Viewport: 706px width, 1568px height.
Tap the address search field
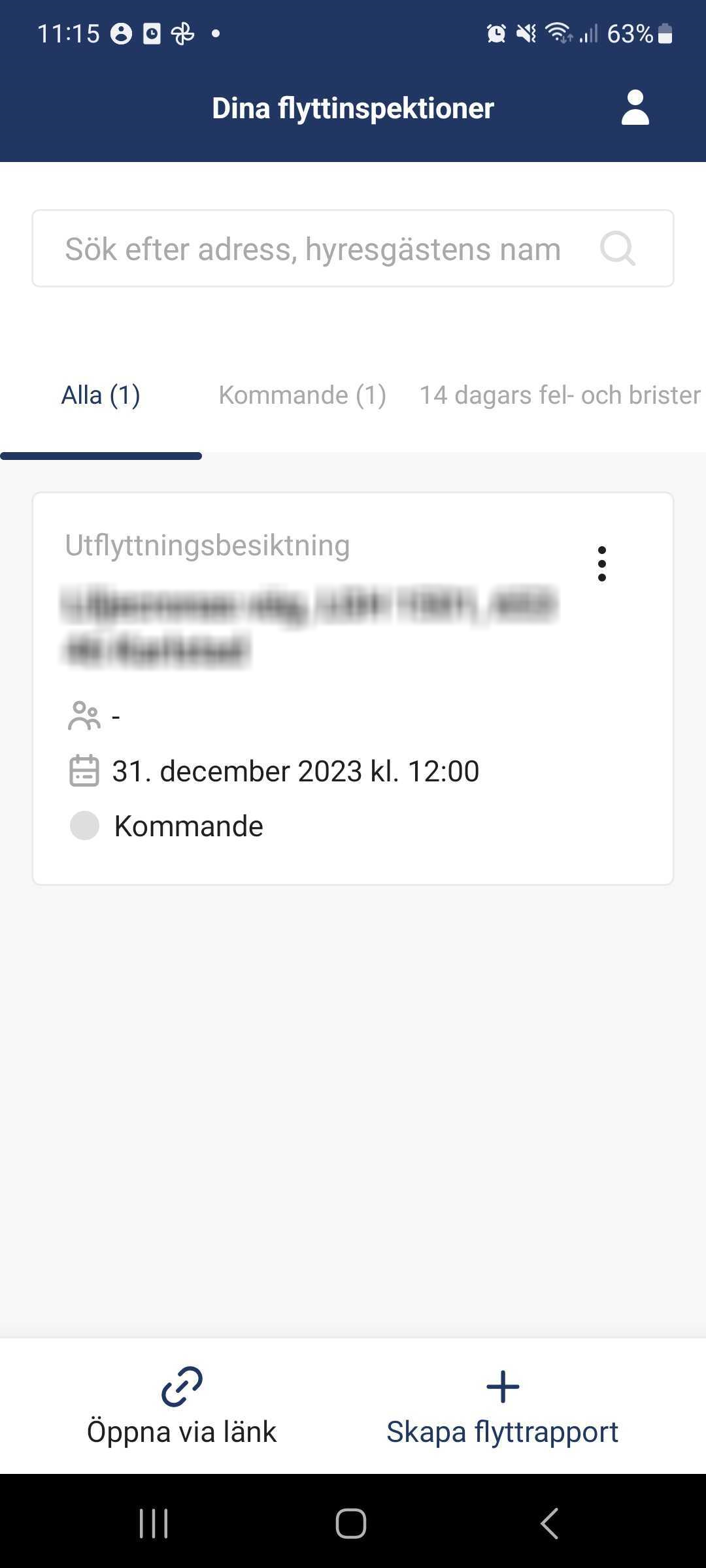click(353, 248)
